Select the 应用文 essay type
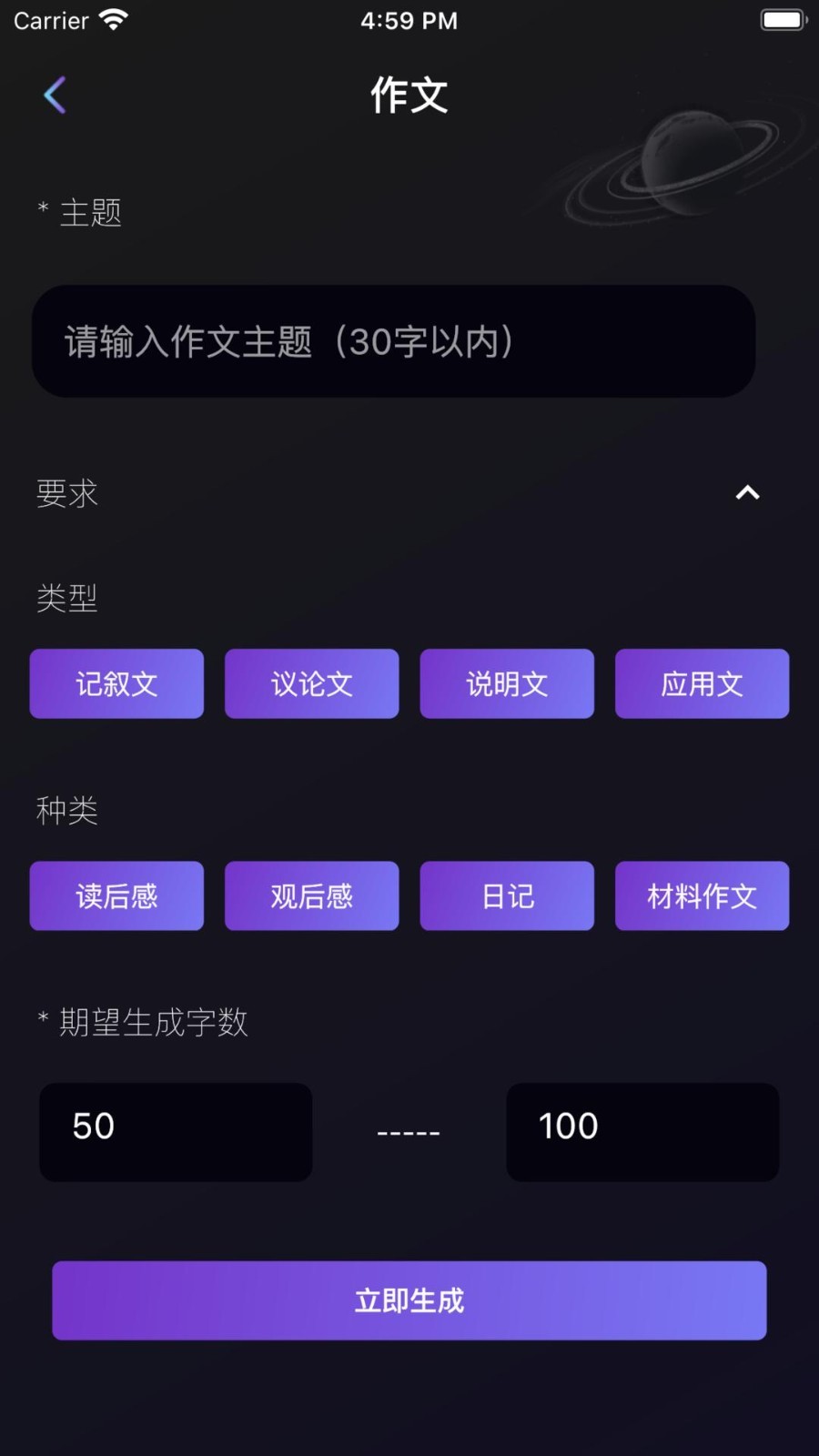Image resolution: width=819 pixels, height=1456 pixels. tap(702, 683)
